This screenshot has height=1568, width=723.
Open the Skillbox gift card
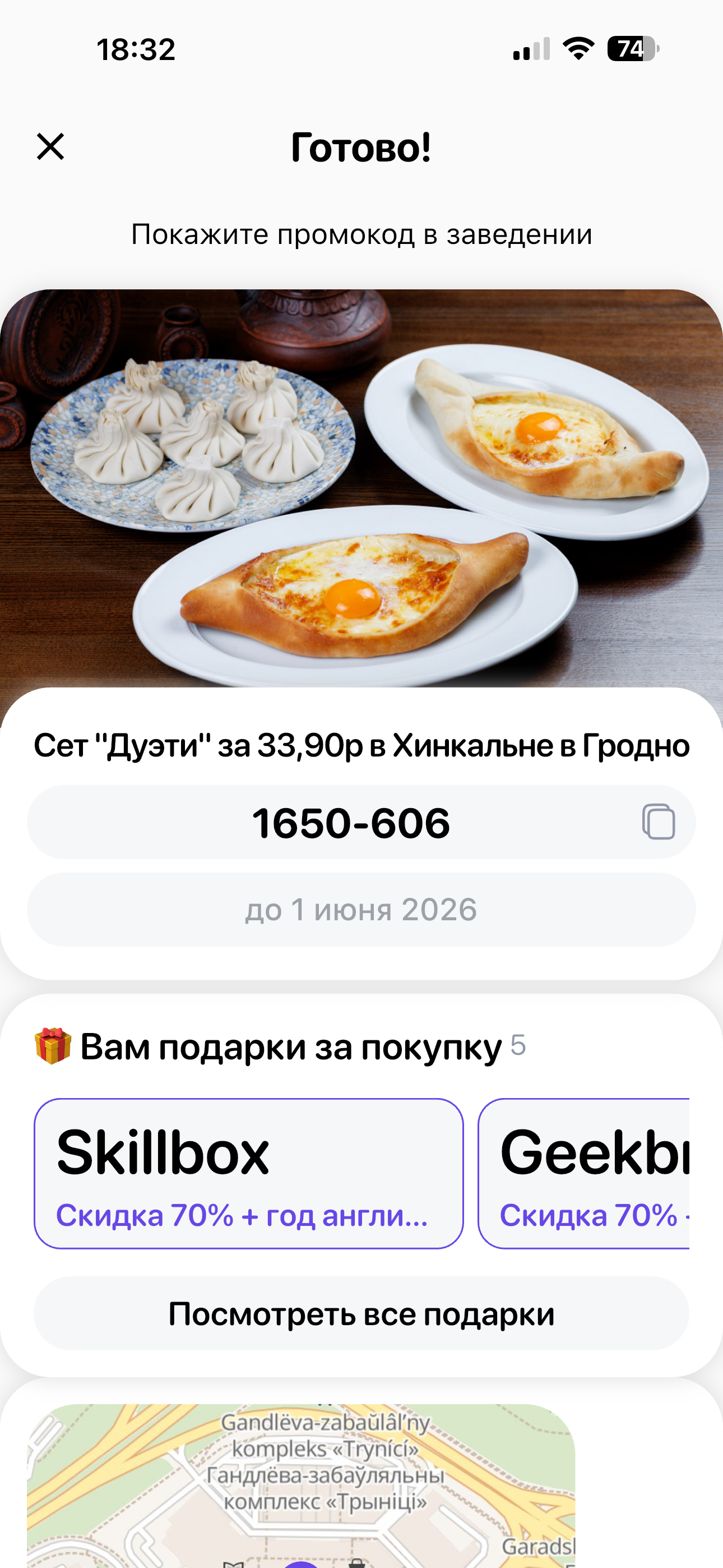[x=248, y=1173]
